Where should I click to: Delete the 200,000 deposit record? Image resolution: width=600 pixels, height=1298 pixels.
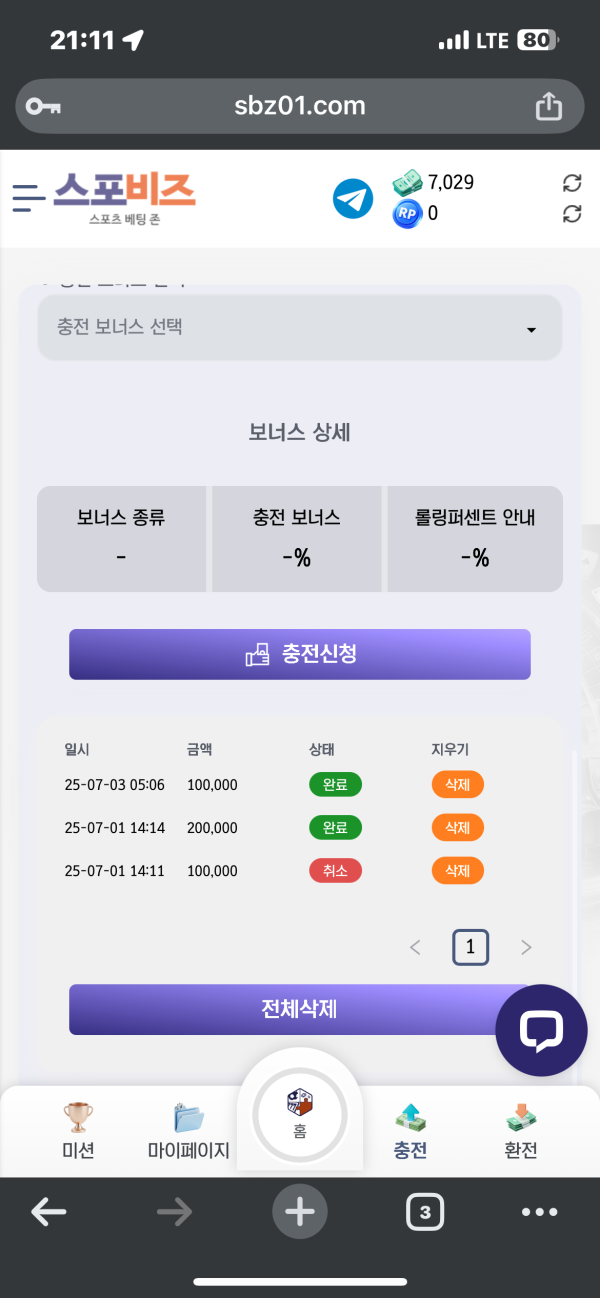tap(457, 828)
